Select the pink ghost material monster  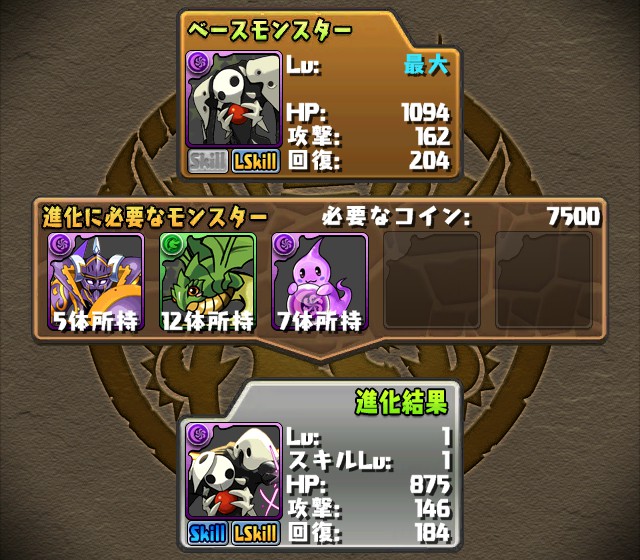point(319,281)
